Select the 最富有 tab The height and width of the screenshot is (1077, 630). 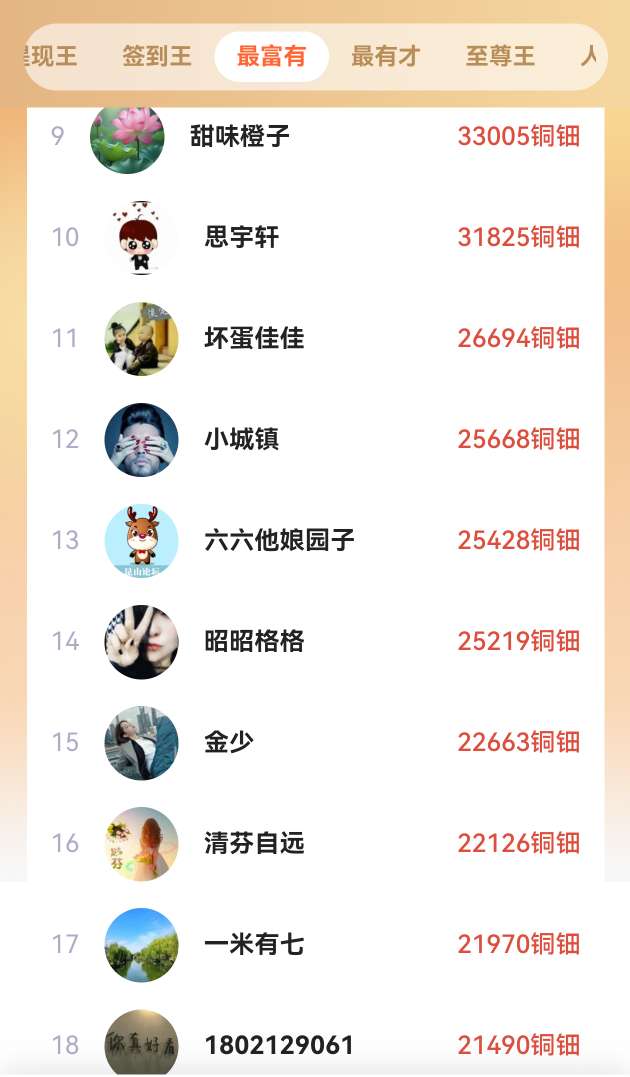pyautogui.click(x=271, y=56)
